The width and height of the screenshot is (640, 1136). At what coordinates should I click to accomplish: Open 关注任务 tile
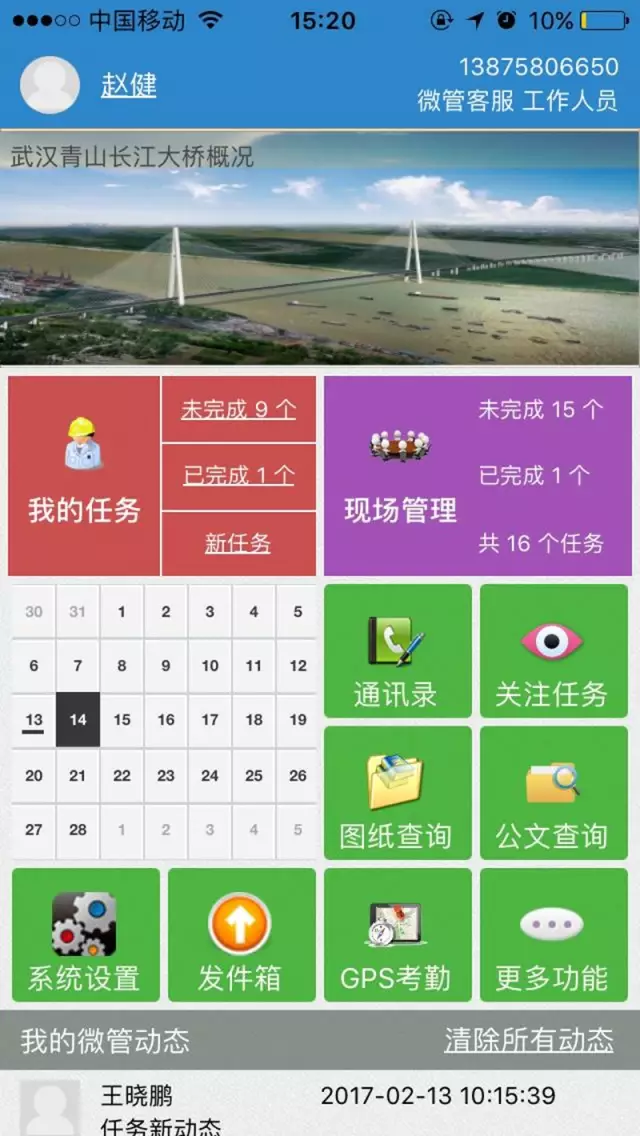click(553, 651)
